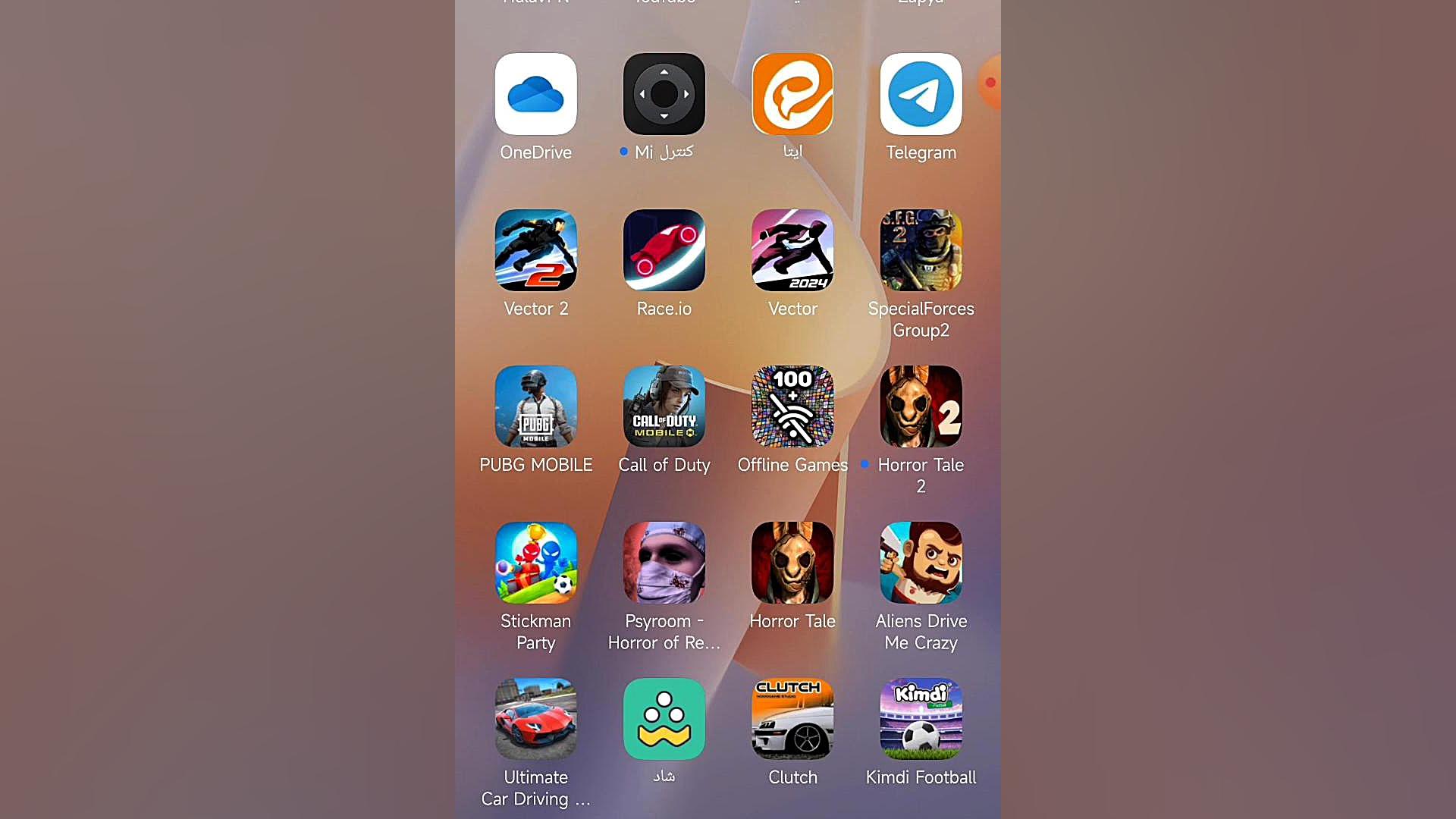This screenshot has height=819, width=1456.
Task: Open the Offline Games app
Action: coord(792,406)
